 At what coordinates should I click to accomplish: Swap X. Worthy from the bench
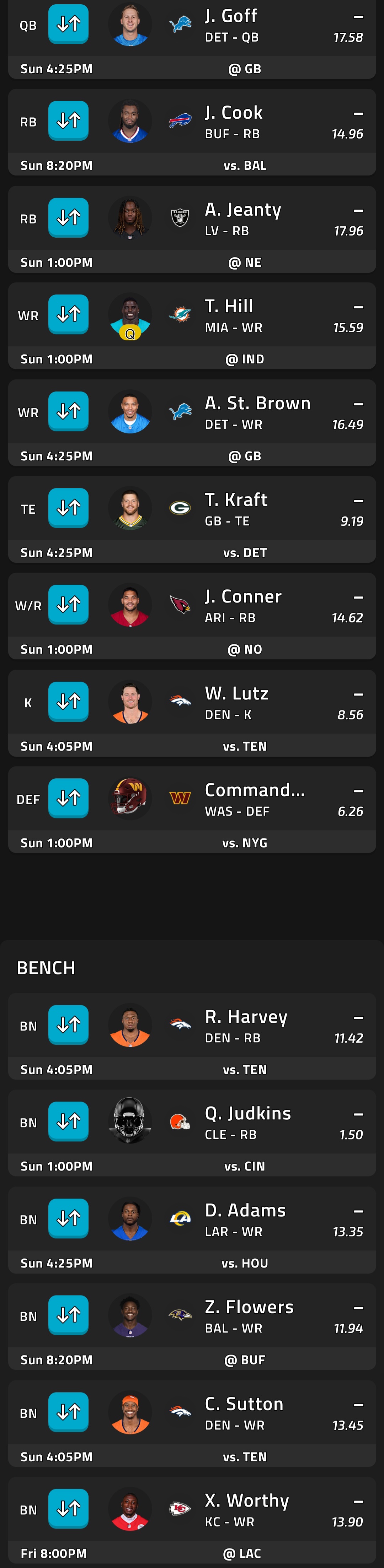click(x=68, y=1508)
